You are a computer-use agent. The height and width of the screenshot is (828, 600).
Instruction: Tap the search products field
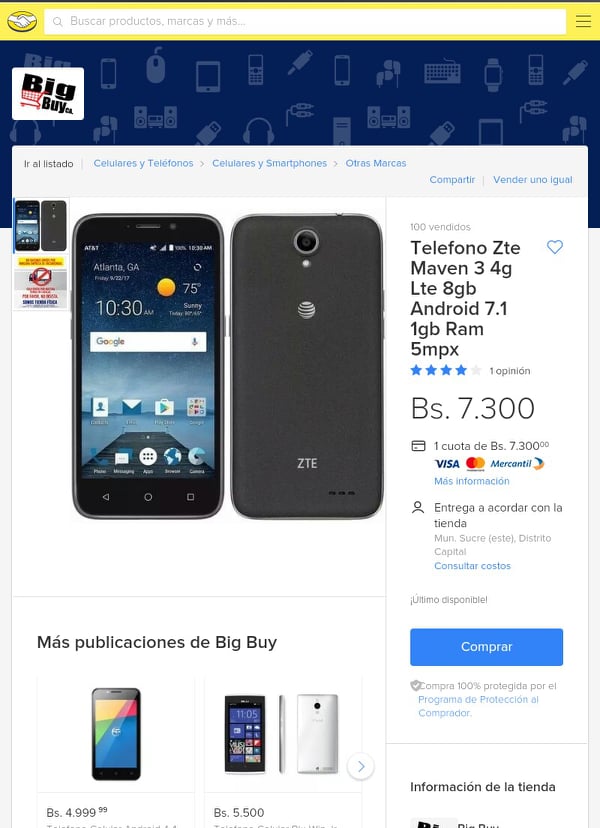305,21
